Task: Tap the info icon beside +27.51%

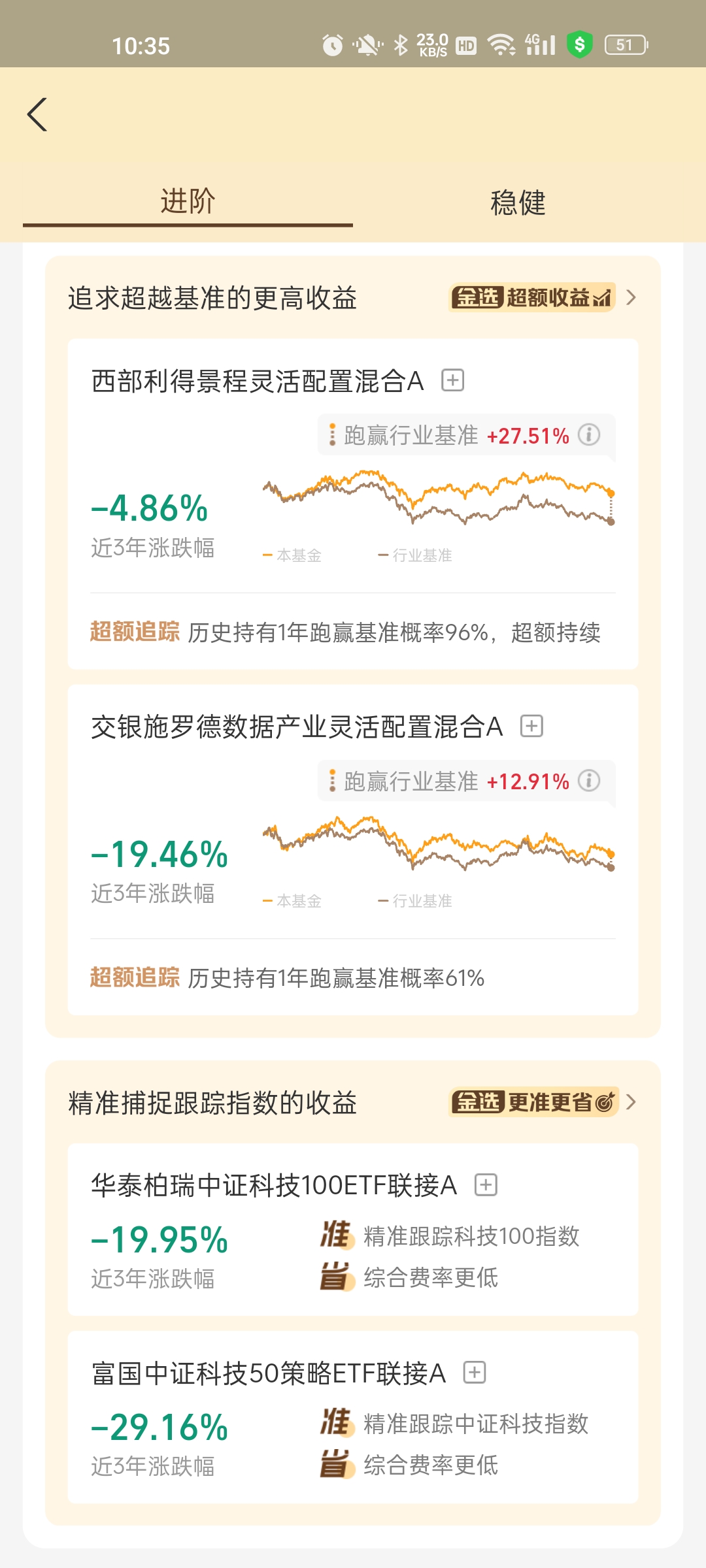Action: [589, 435]
